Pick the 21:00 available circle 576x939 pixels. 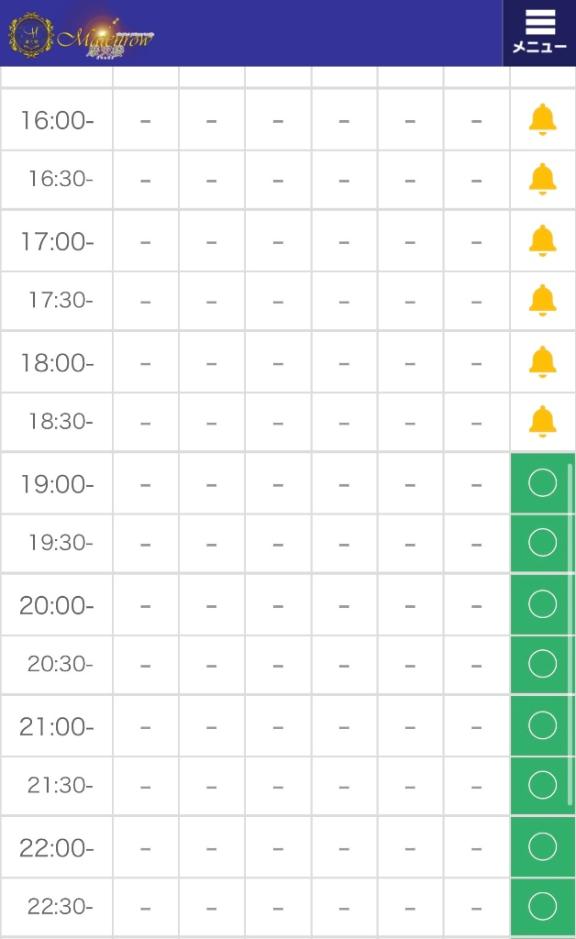542,725
